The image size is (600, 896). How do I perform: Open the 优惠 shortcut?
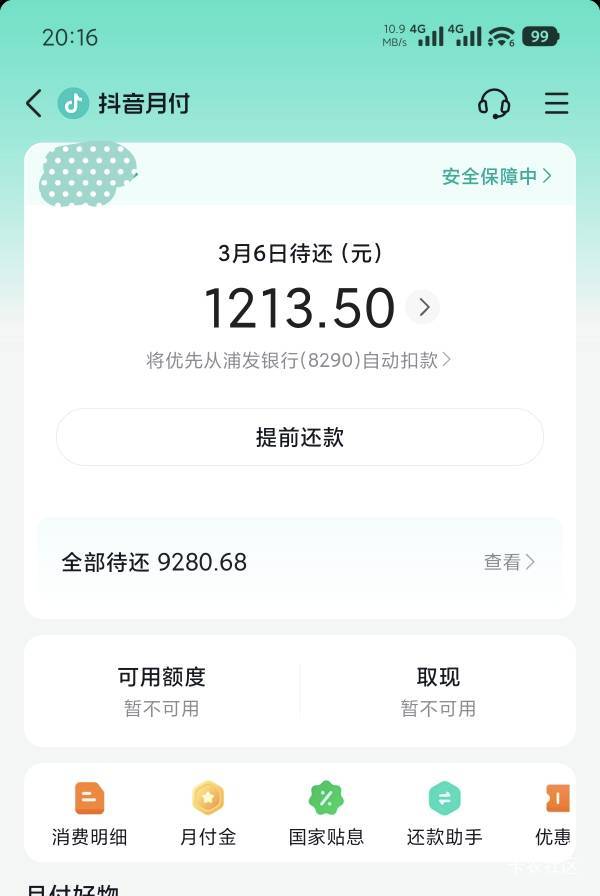(x=553, y=814)
